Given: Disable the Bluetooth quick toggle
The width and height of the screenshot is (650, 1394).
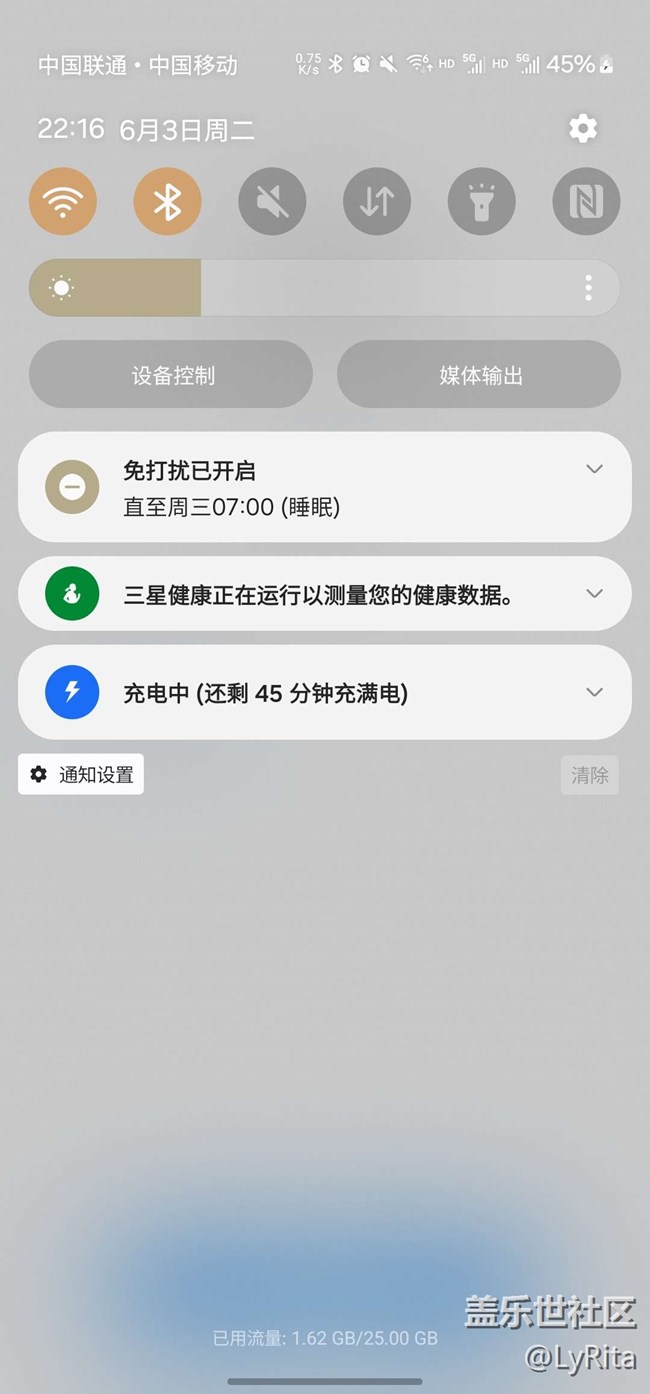Looking at the screenshot, I should point(167,201).
